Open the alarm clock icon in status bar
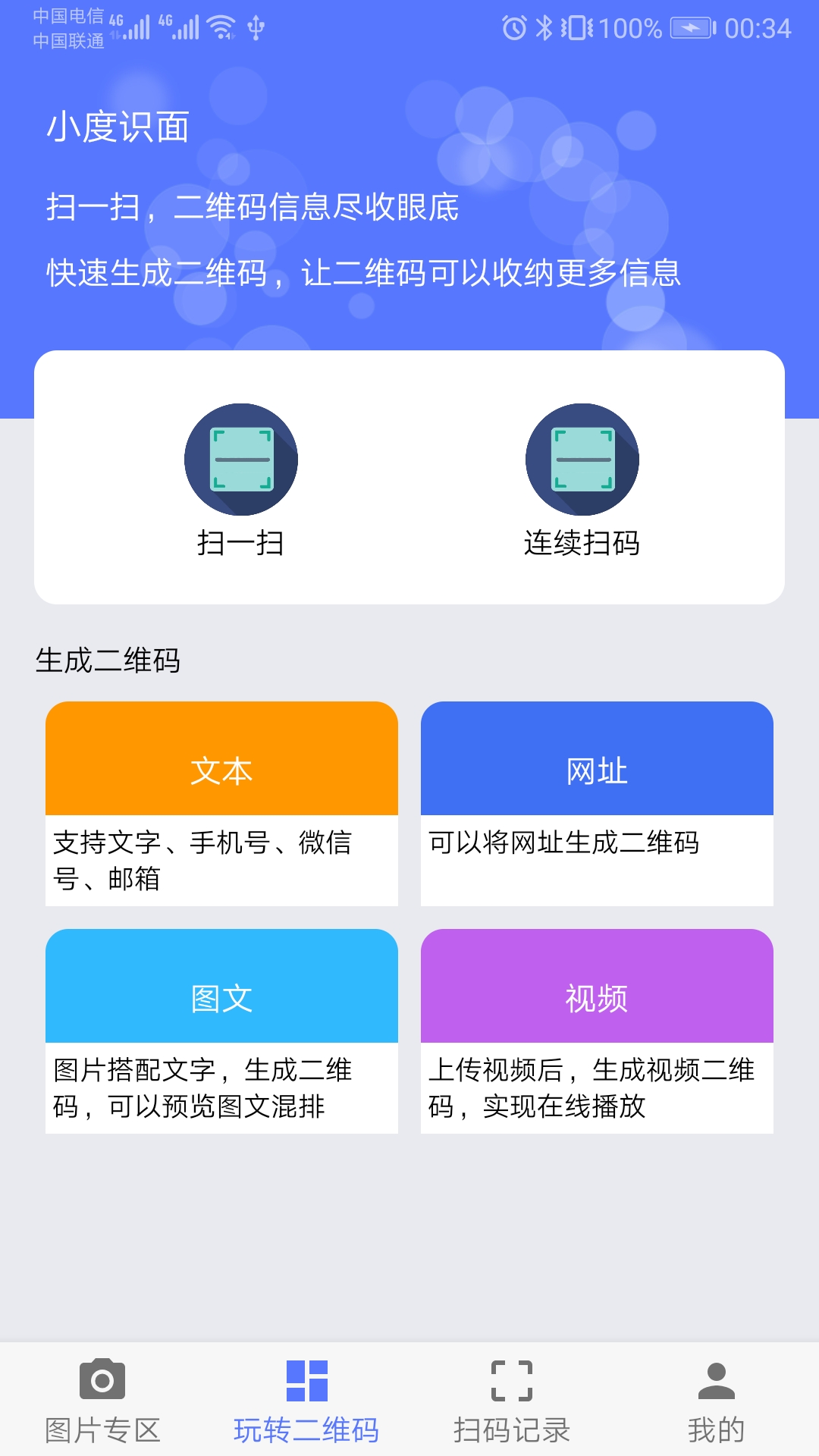This screenshot has width=819, height=1456. tap(515, 28)
